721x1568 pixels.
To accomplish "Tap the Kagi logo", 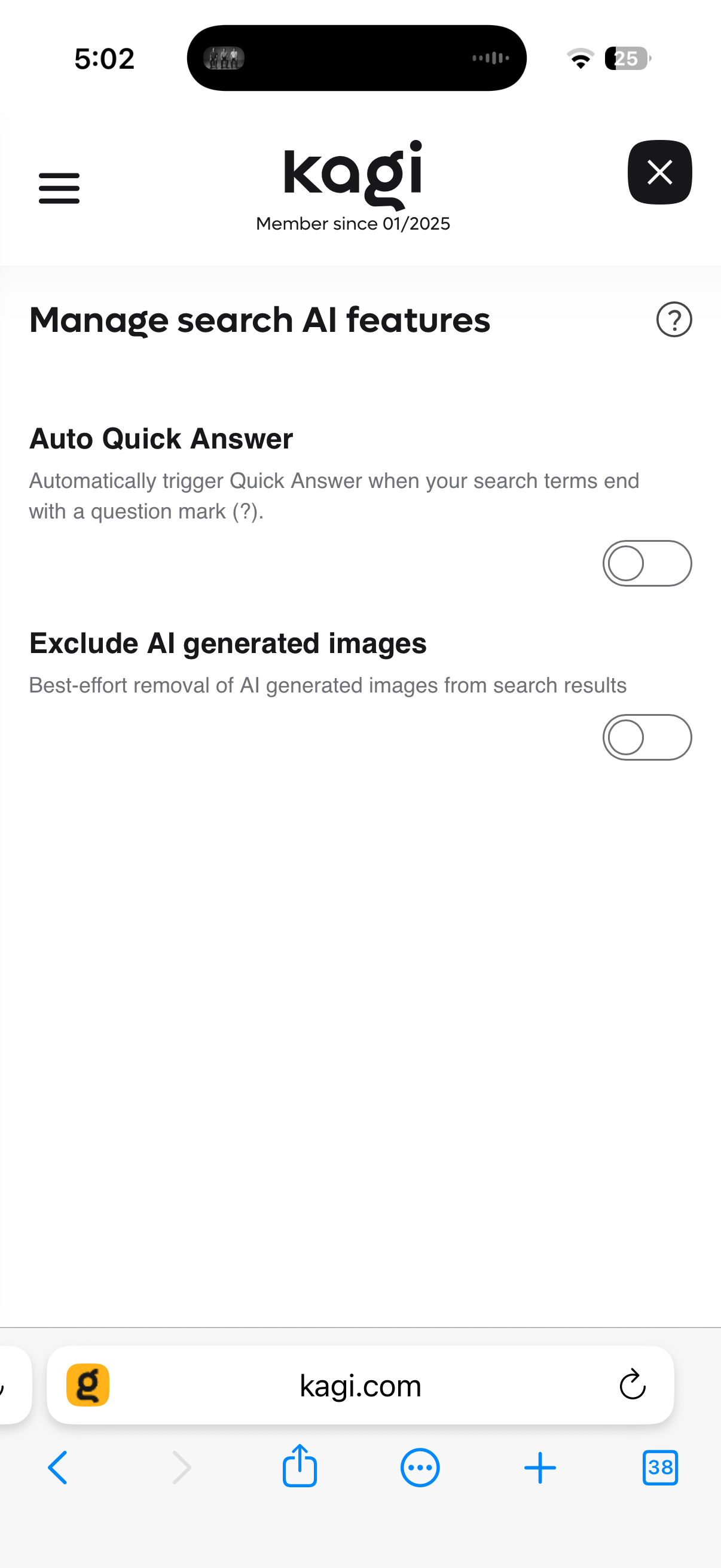I will (x=353, y=174).
